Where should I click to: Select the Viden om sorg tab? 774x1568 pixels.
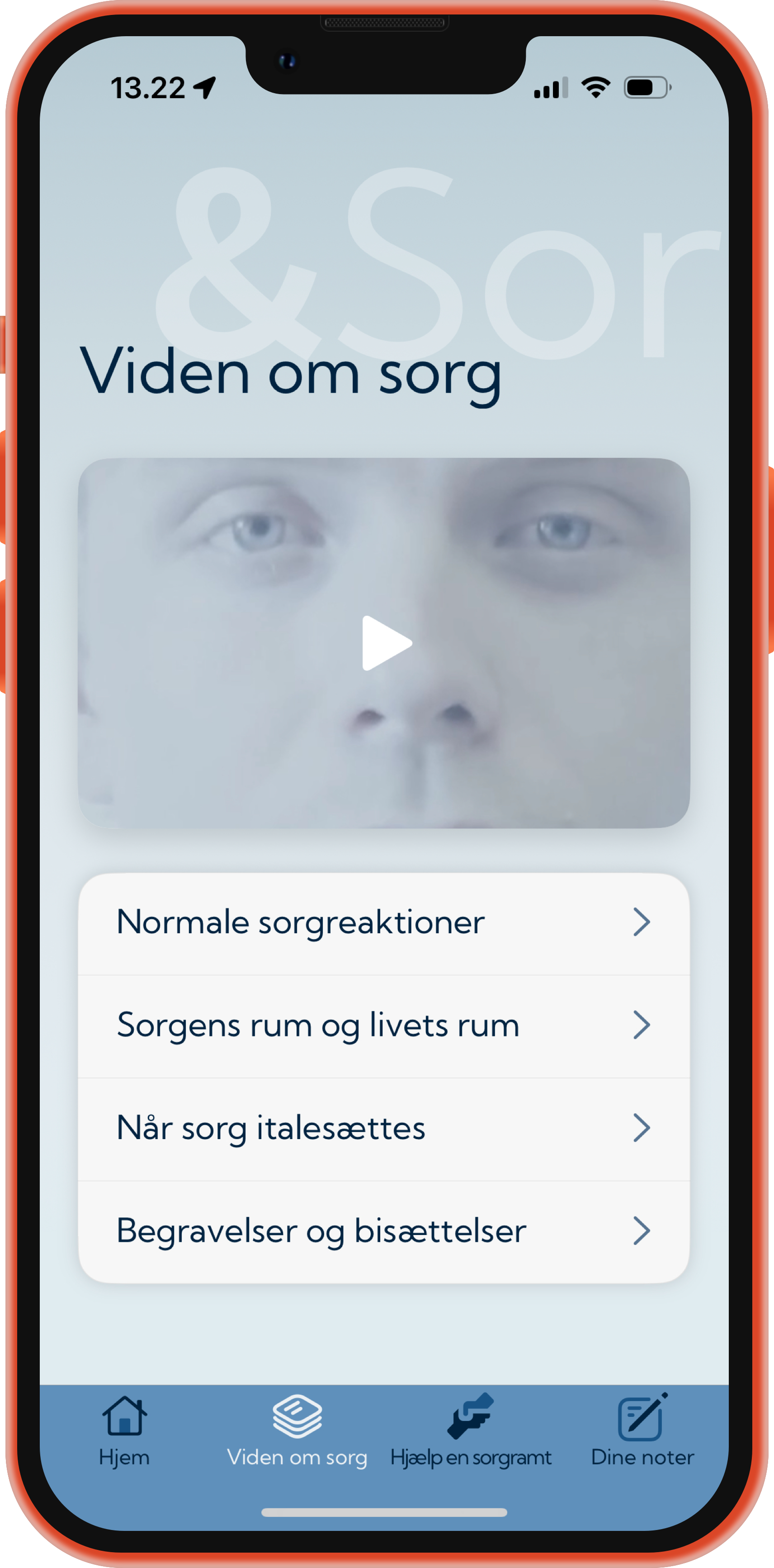(297, 1430)
